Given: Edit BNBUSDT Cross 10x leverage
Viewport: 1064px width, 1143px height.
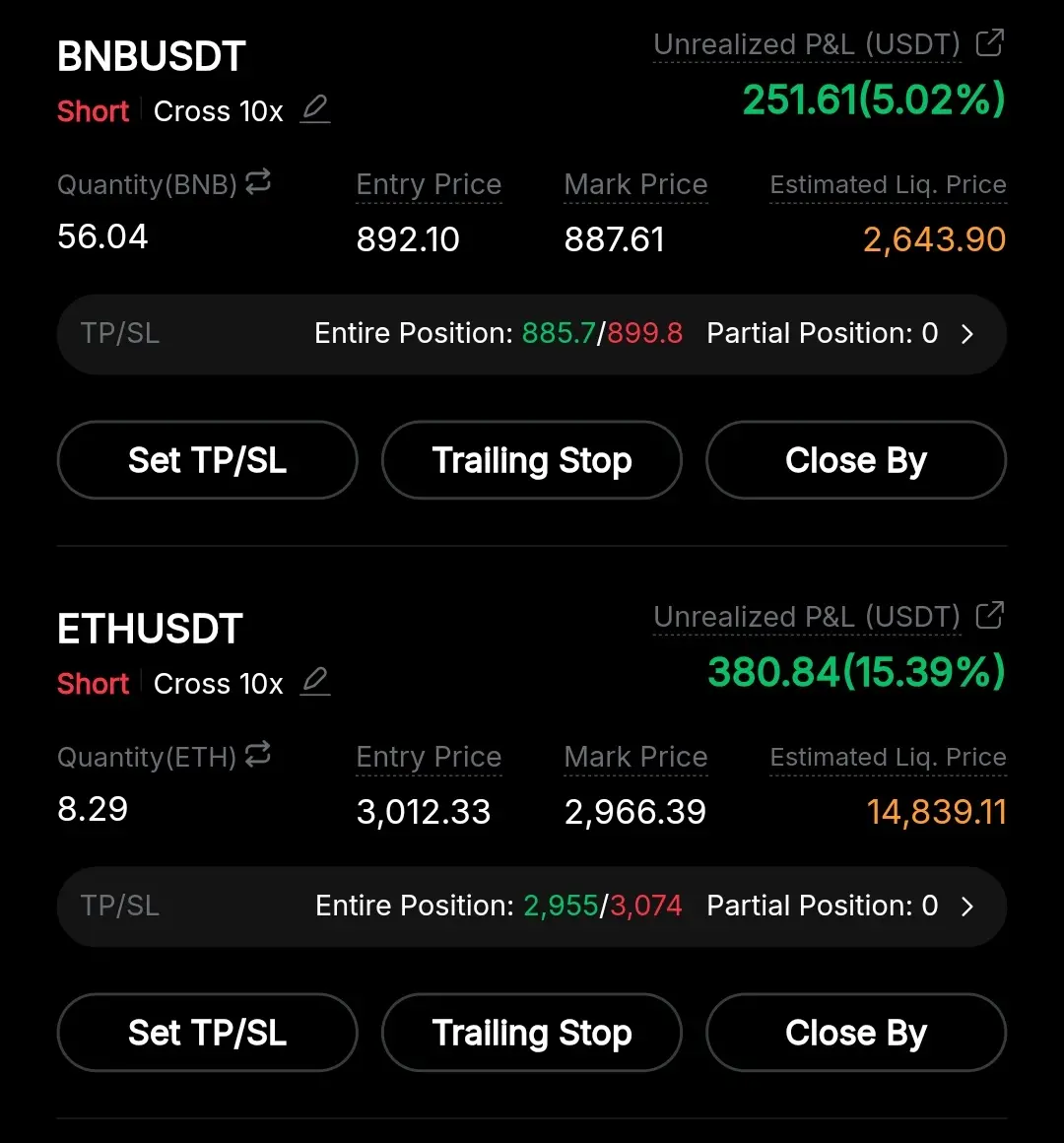Looking at the screenshot, I should click(315, 109).
